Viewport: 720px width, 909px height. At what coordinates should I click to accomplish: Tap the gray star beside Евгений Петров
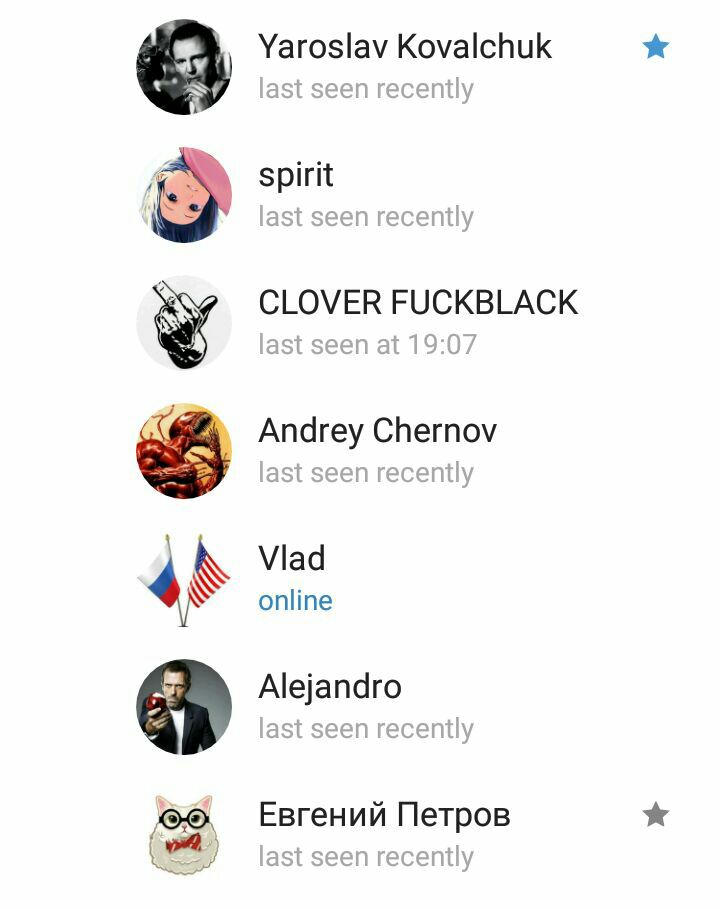click(655, 815)
